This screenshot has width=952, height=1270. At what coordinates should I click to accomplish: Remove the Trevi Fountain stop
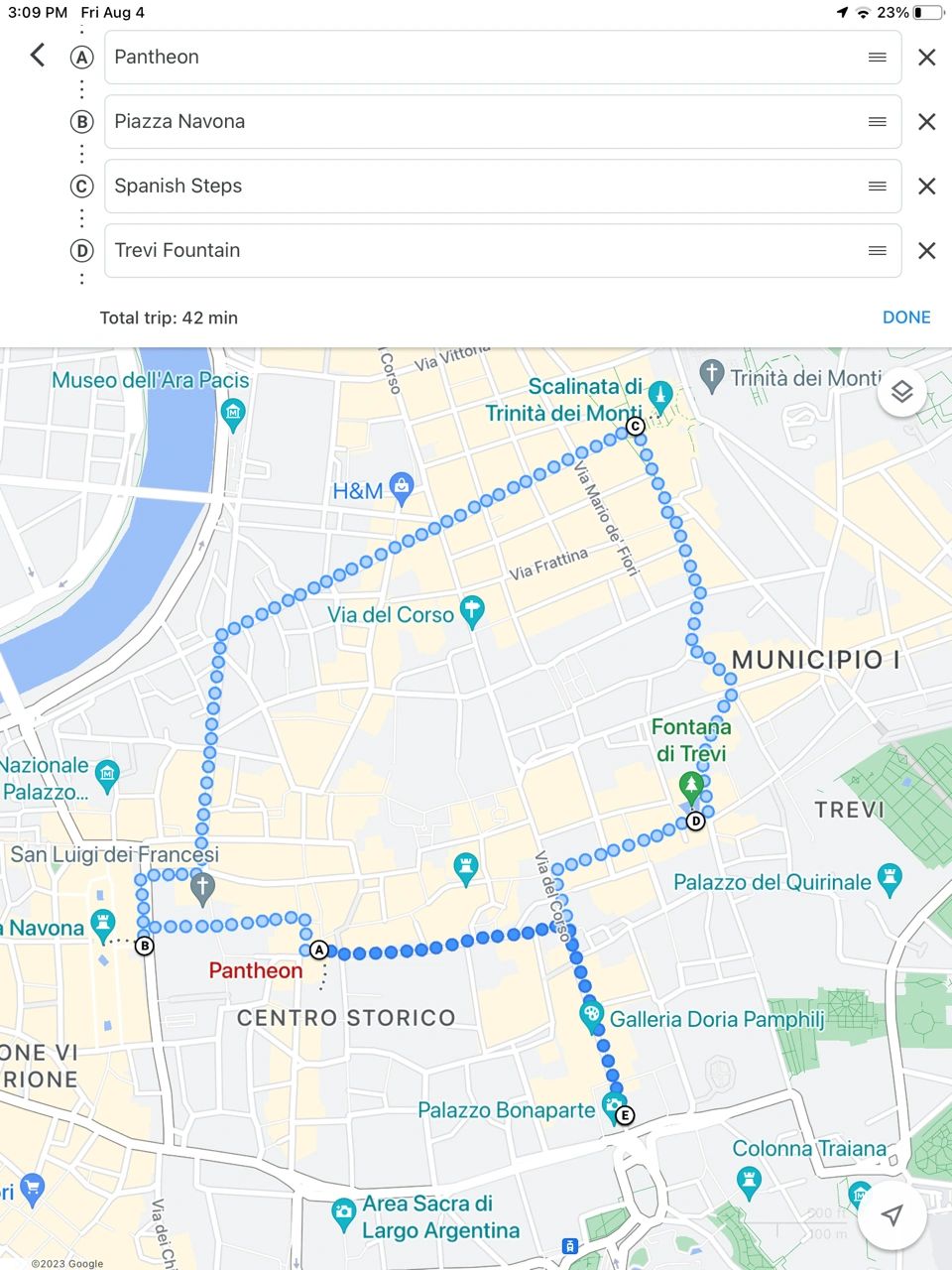(x=926, y=251)
